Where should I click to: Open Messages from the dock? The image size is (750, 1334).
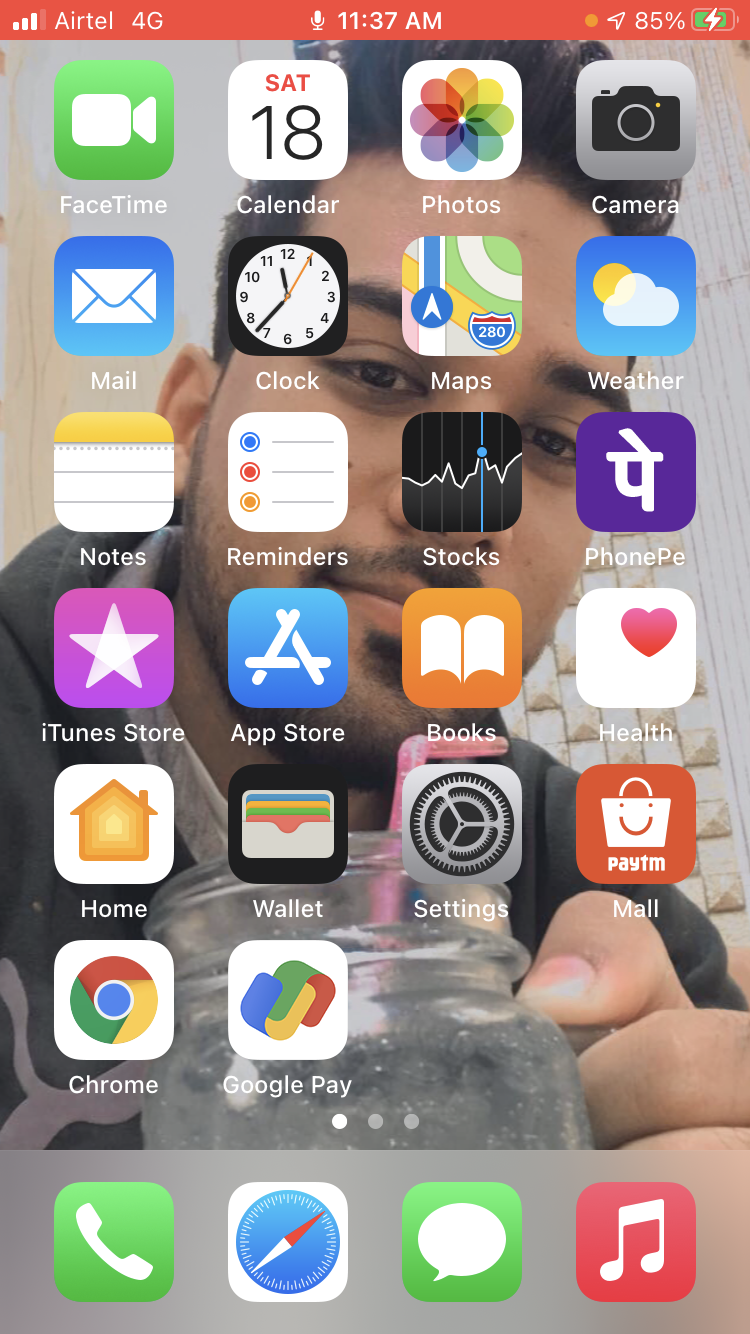tap(462, 1242)
